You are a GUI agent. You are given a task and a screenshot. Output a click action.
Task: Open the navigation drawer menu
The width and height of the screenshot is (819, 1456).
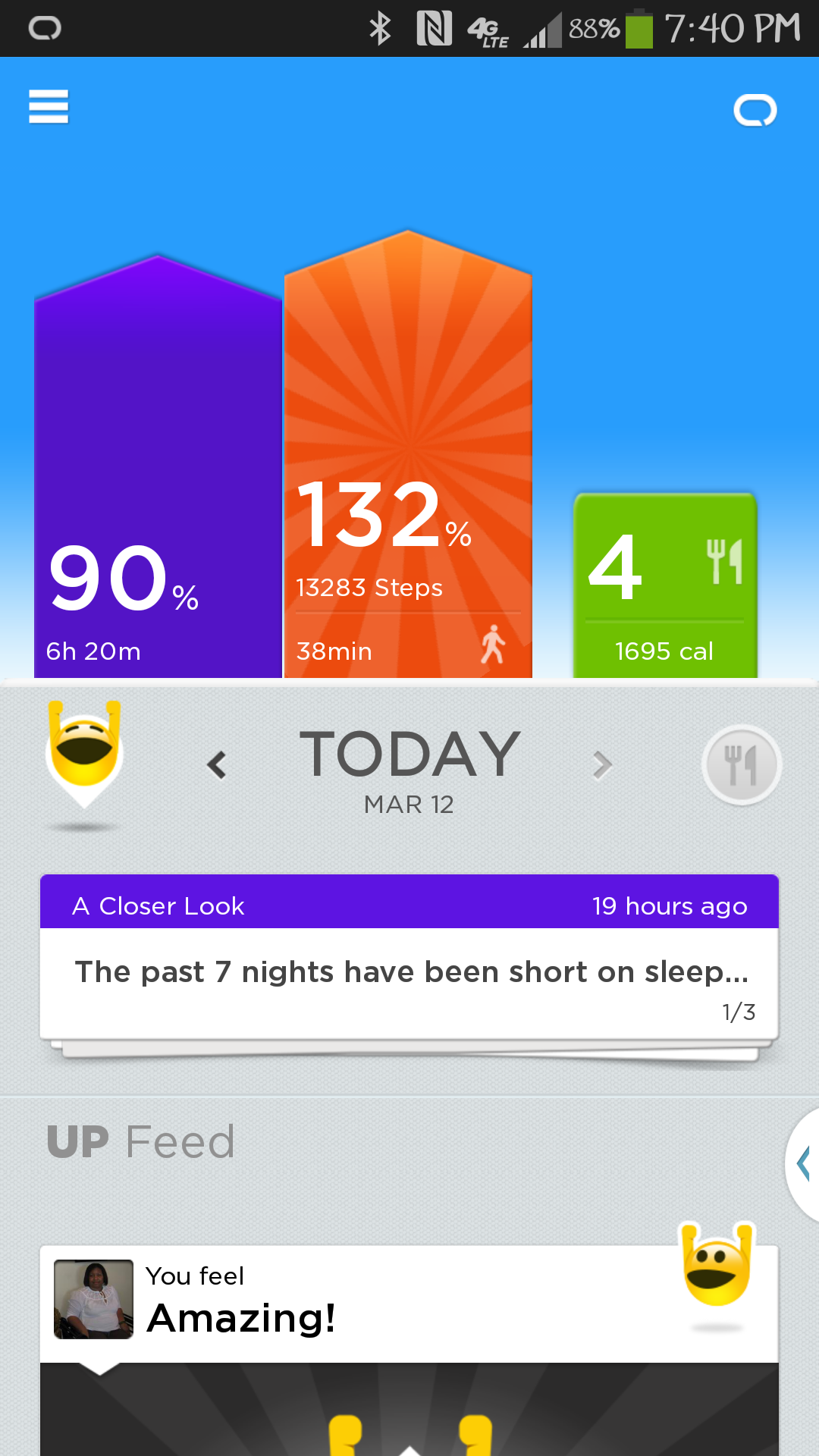pyautogui.click(x=48, y=107)
